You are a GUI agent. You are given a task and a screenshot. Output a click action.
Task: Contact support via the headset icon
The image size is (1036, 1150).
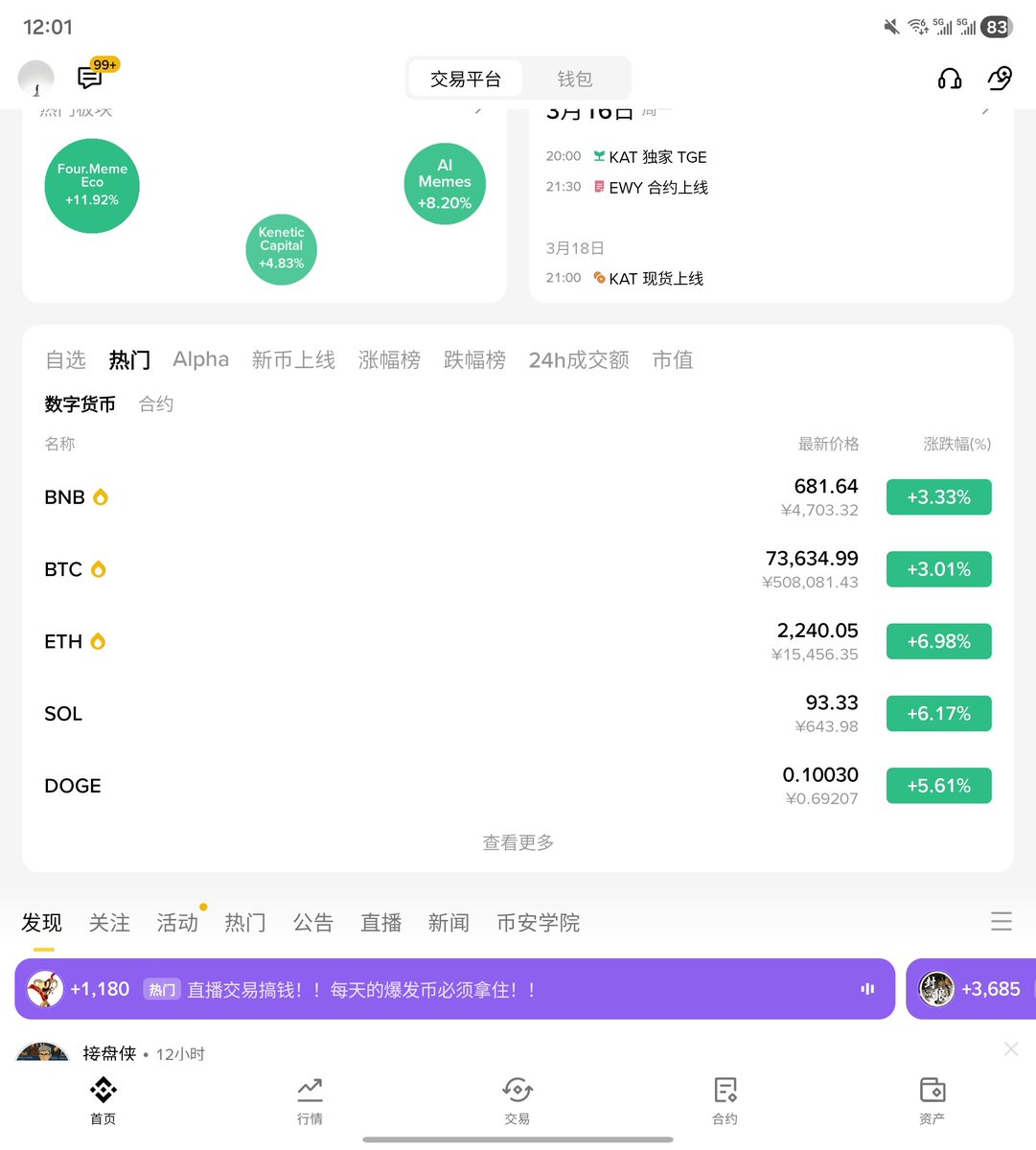(949, 79)
